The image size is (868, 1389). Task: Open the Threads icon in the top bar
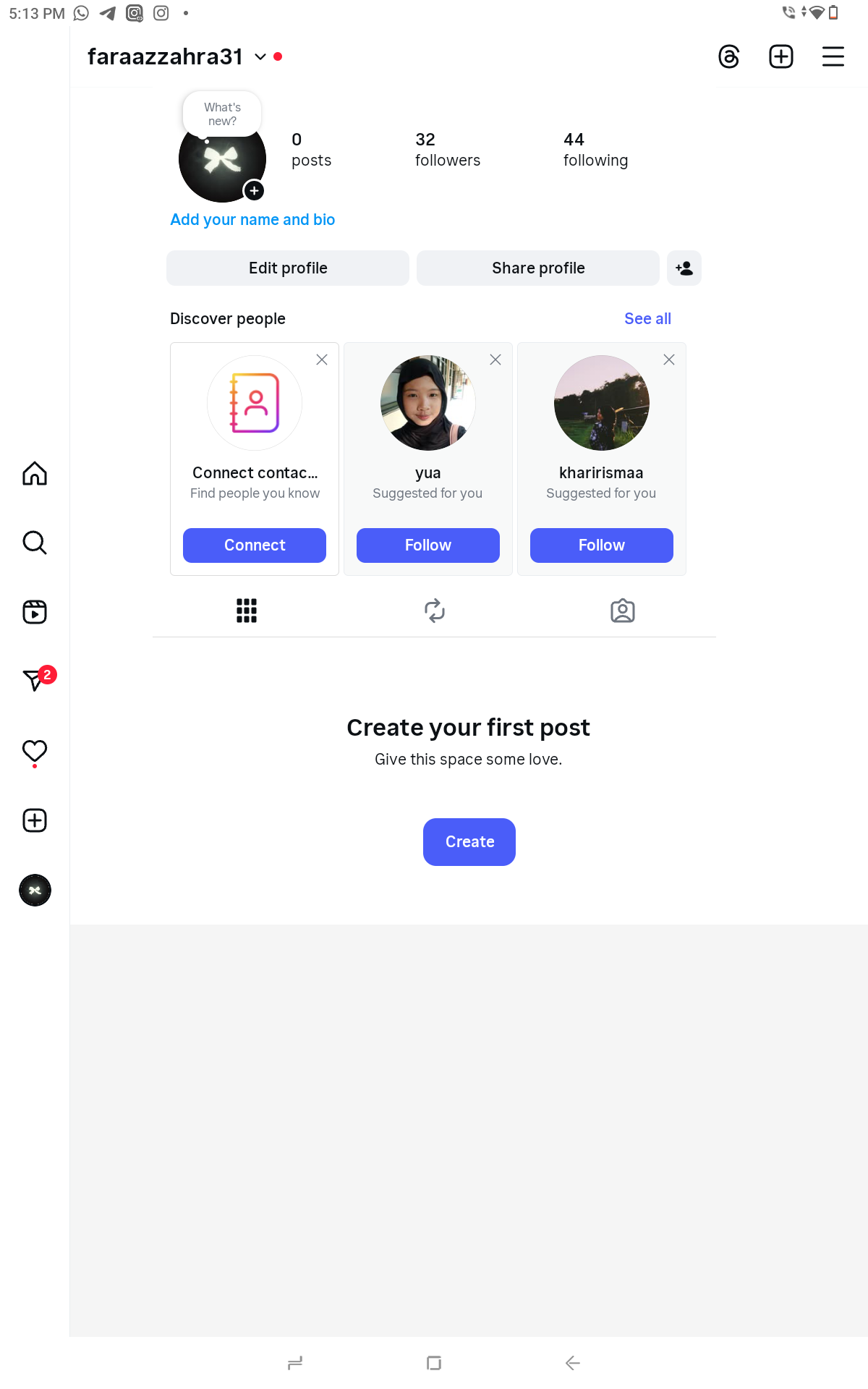pos(728,56)
